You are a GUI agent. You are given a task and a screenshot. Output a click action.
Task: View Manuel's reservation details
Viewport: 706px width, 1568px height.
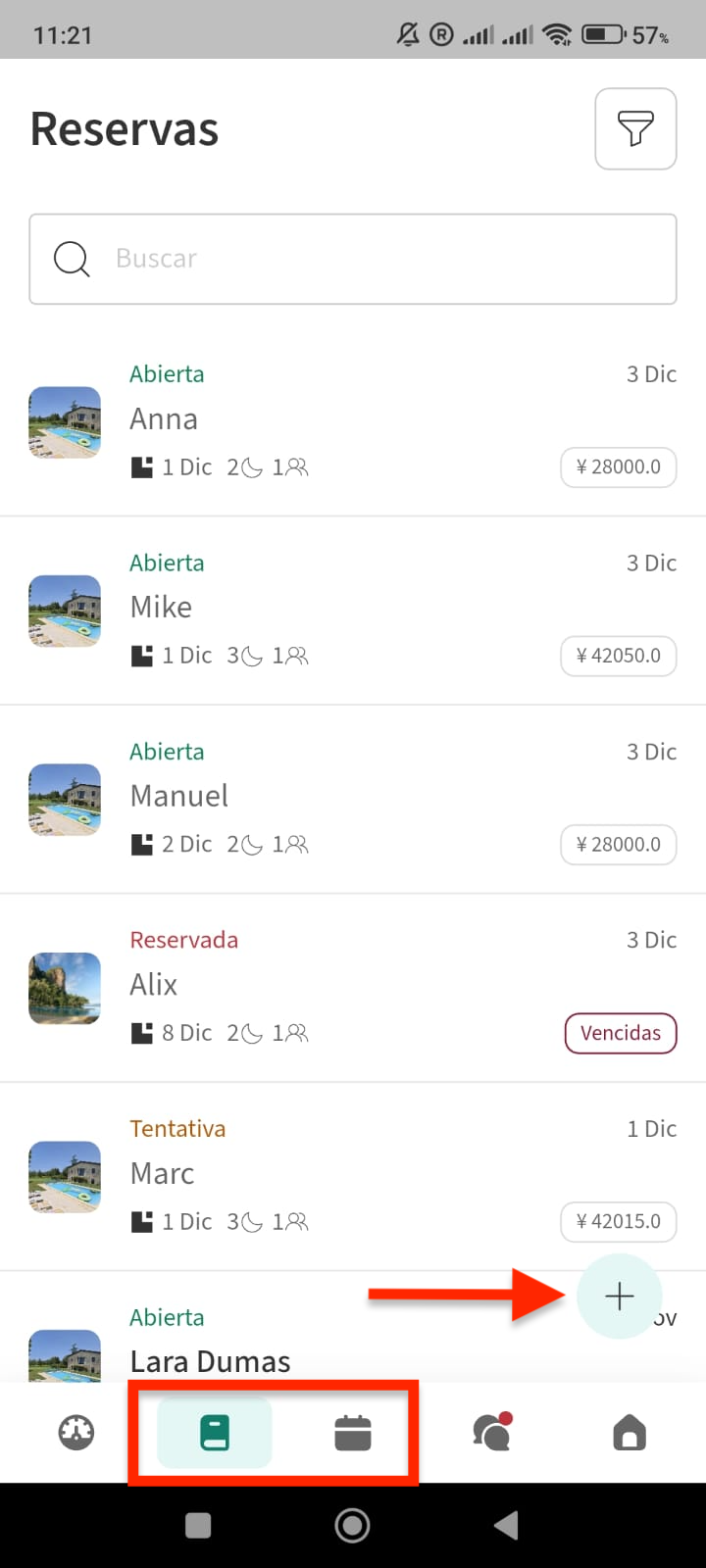pyautogui.click(x=353, y=798)
